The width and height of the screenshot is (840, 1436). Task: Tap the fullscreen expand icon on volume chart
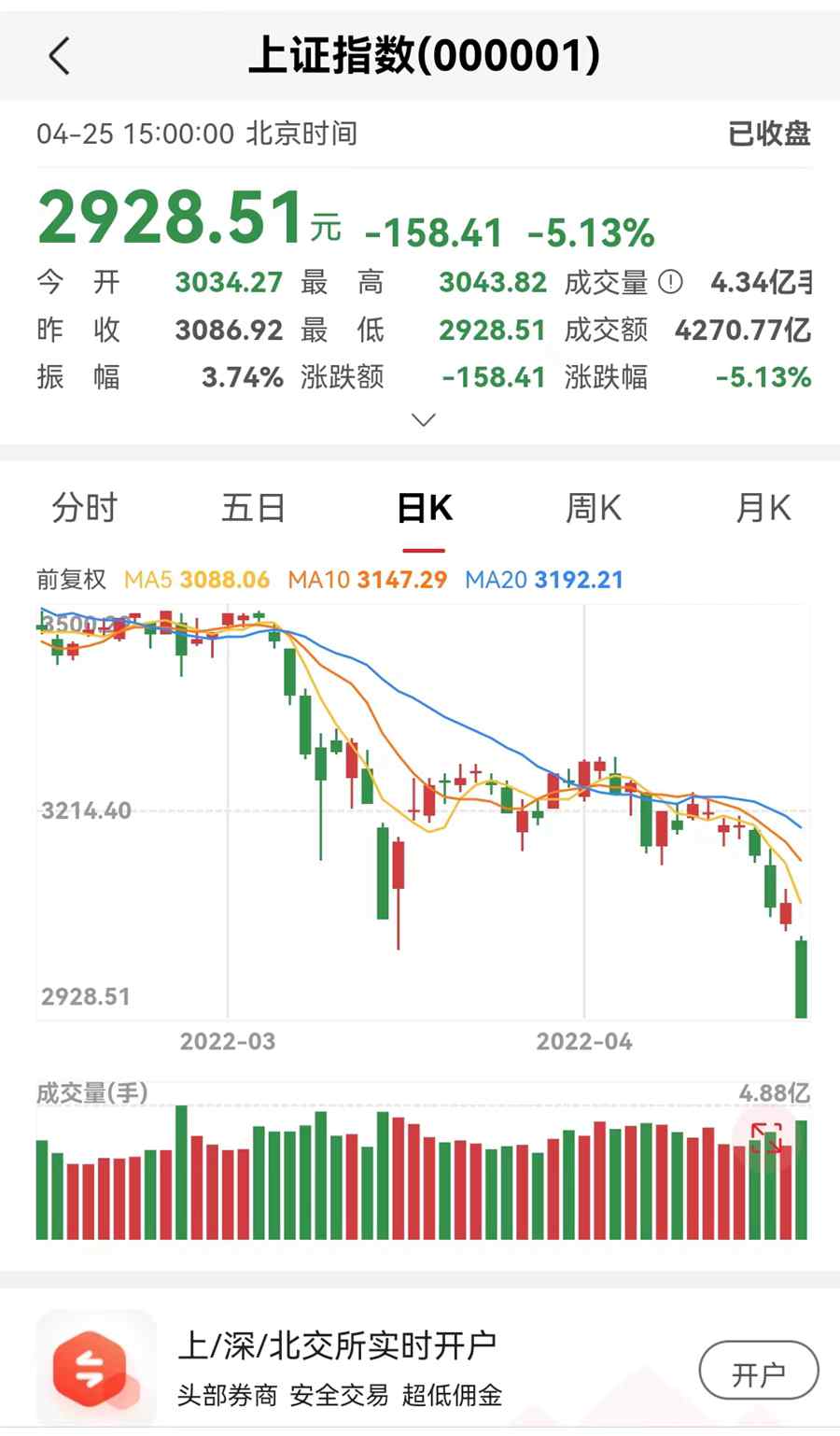point(765,1137)
